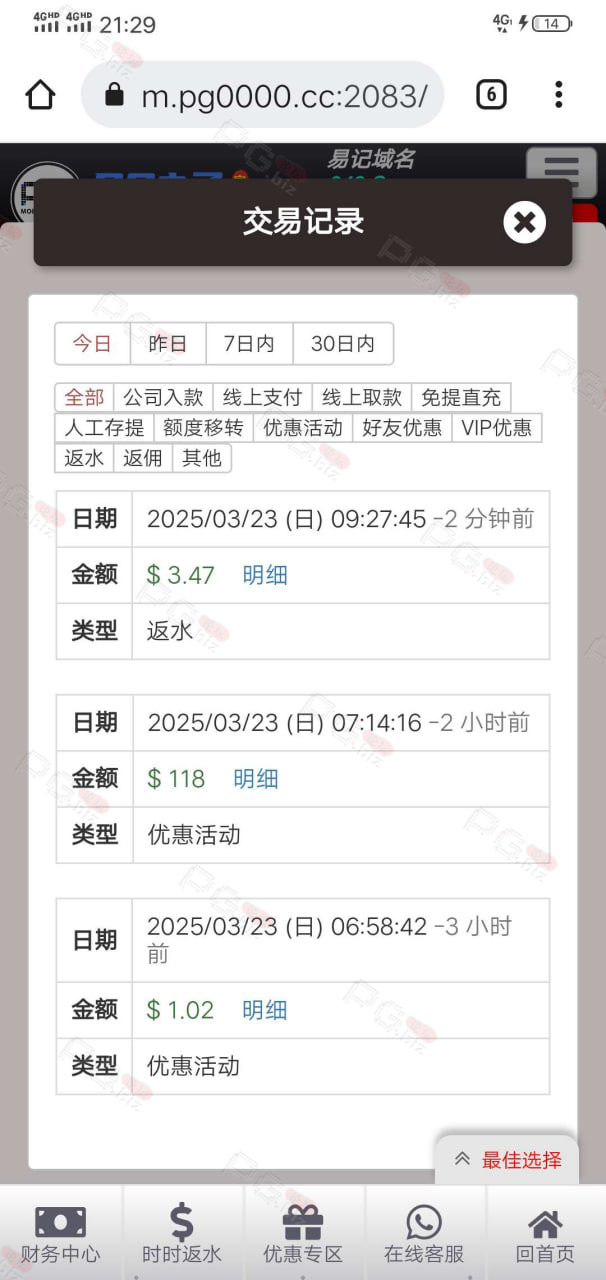Select the 7日内 time range
Image resolution: width=606 pixels, height=1280 pixels.
click(249, 344)
